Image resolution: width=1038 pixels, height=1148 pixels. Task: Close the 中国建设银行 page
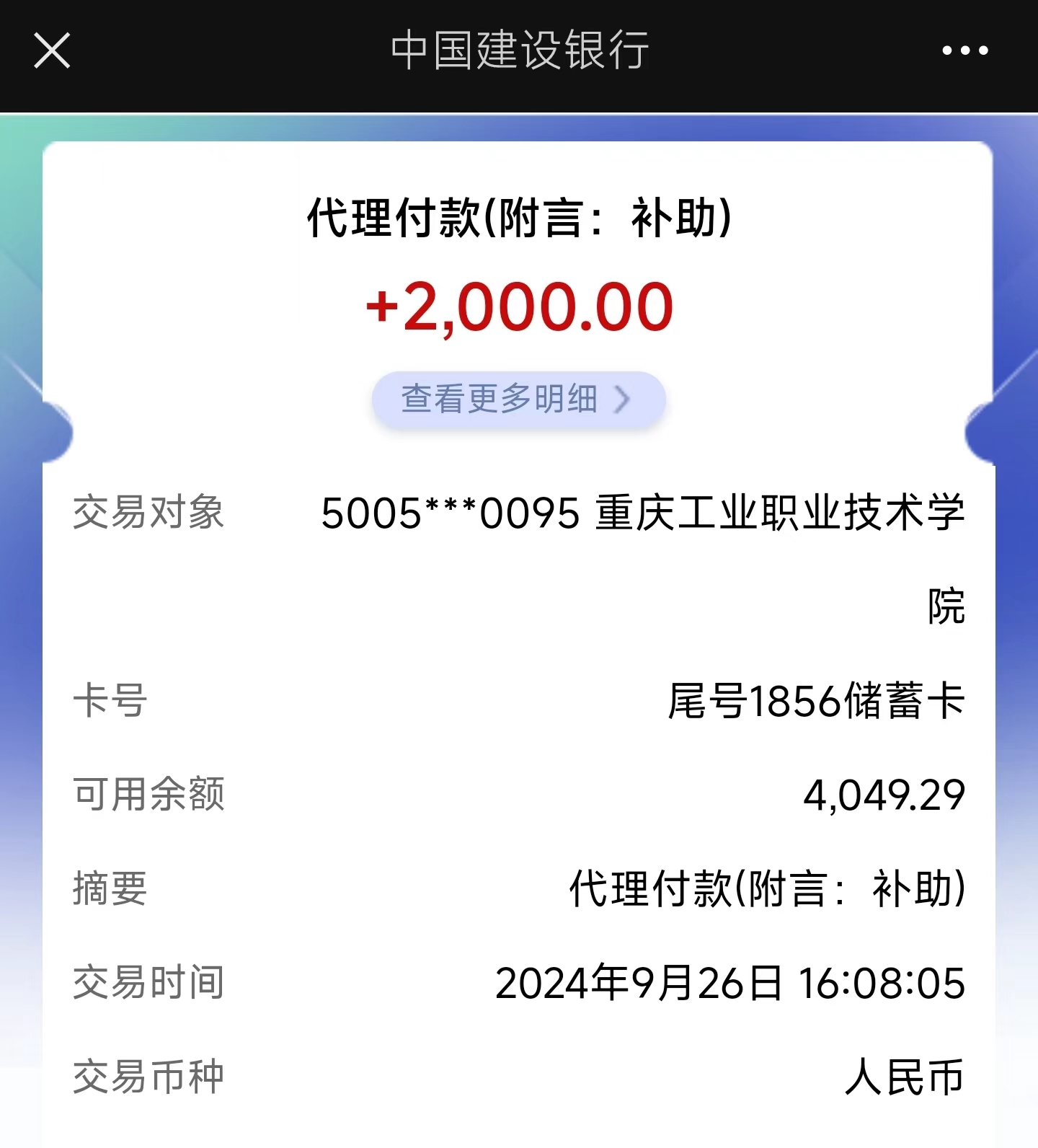pyautogui.click(x=52, y=50)
